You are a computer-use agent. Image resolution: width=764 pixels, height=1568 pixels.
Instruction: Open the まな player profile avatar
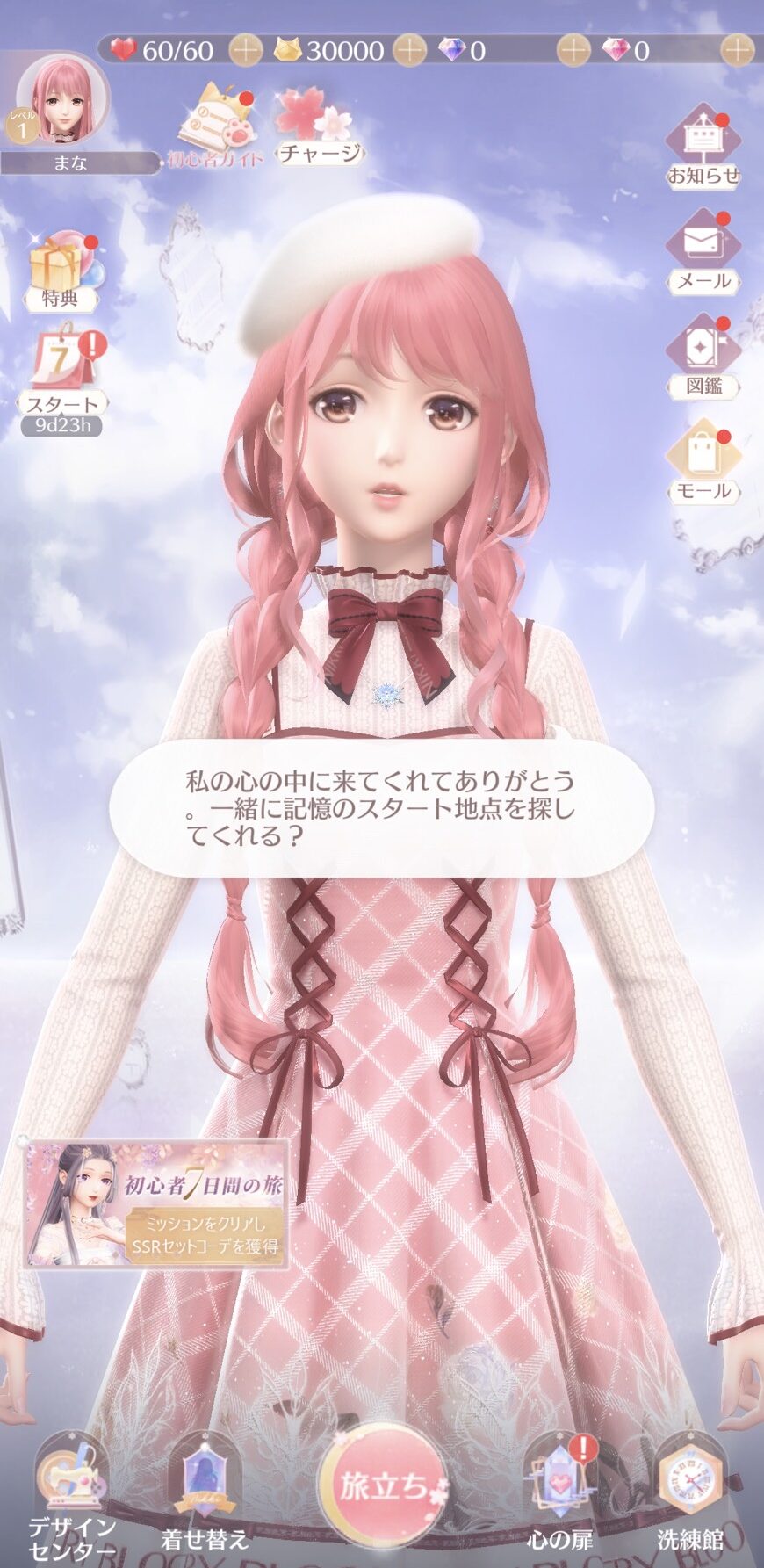pyautogui.click(x=63, y=98)
